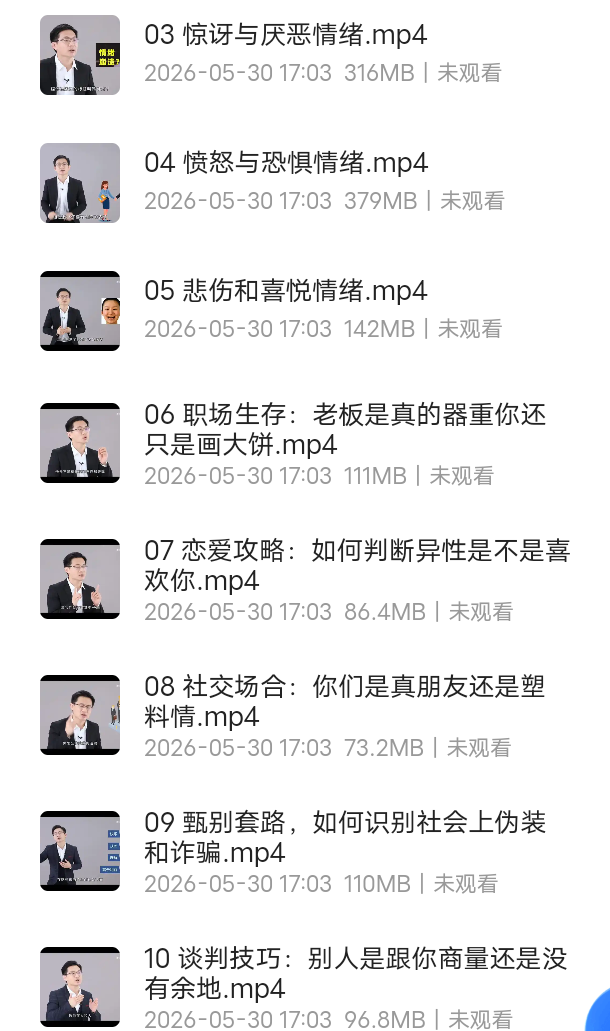Open the 07 恋爱攻略 video
This screenshot has height=1031, width=610.
pos(305,579)
